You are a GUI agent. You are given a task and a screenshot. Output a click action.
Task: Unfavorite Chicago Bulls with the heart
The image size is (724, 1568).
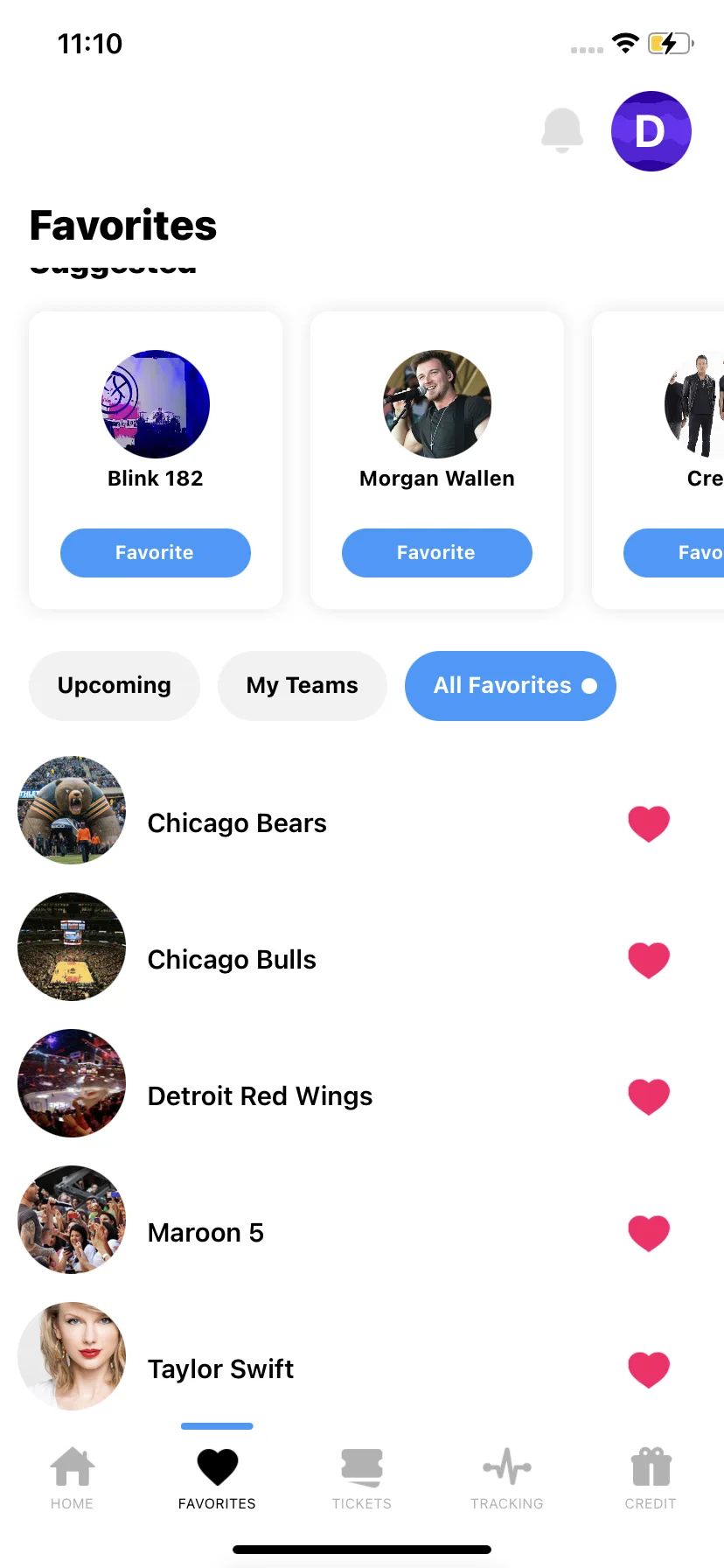(649, 960)
